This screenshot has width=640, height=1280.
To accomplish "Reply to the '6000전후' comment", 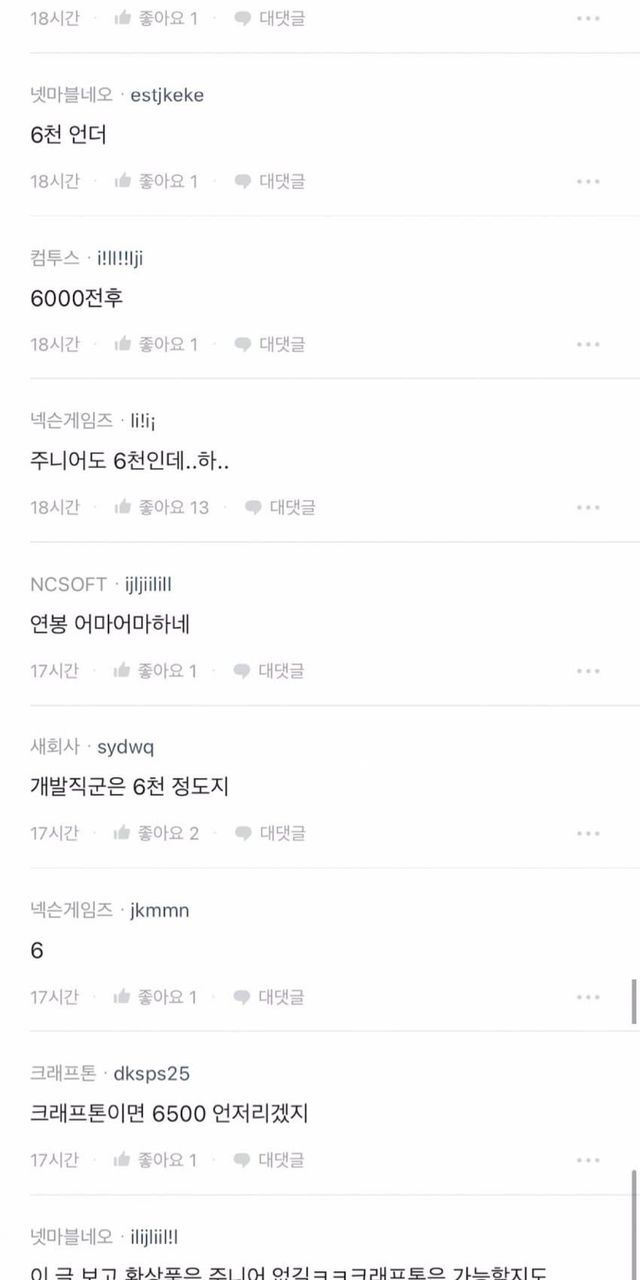I will point(270,344).
